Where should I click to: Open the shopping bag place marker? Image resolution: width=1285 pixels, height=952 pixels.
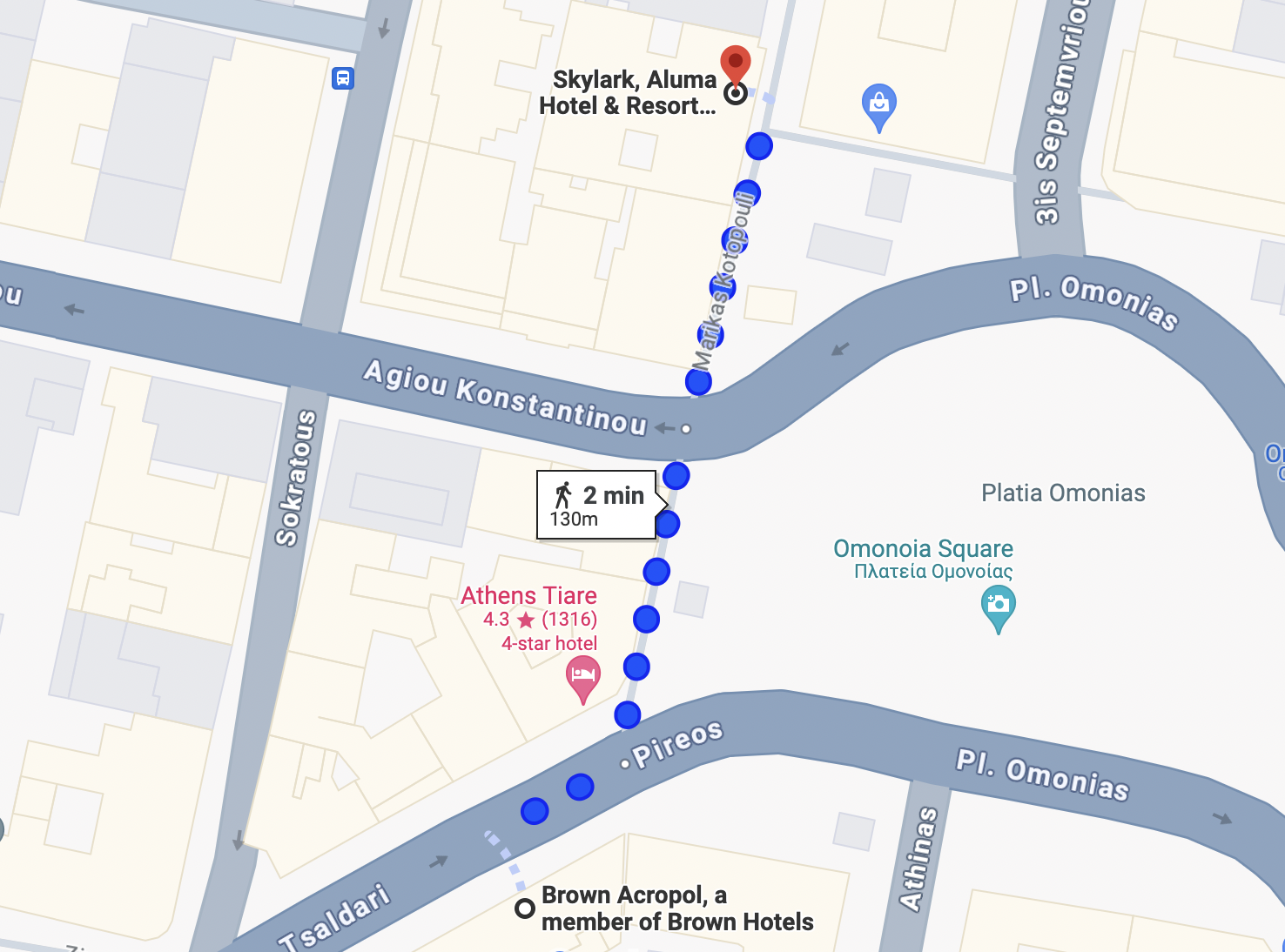pos(879,104)
